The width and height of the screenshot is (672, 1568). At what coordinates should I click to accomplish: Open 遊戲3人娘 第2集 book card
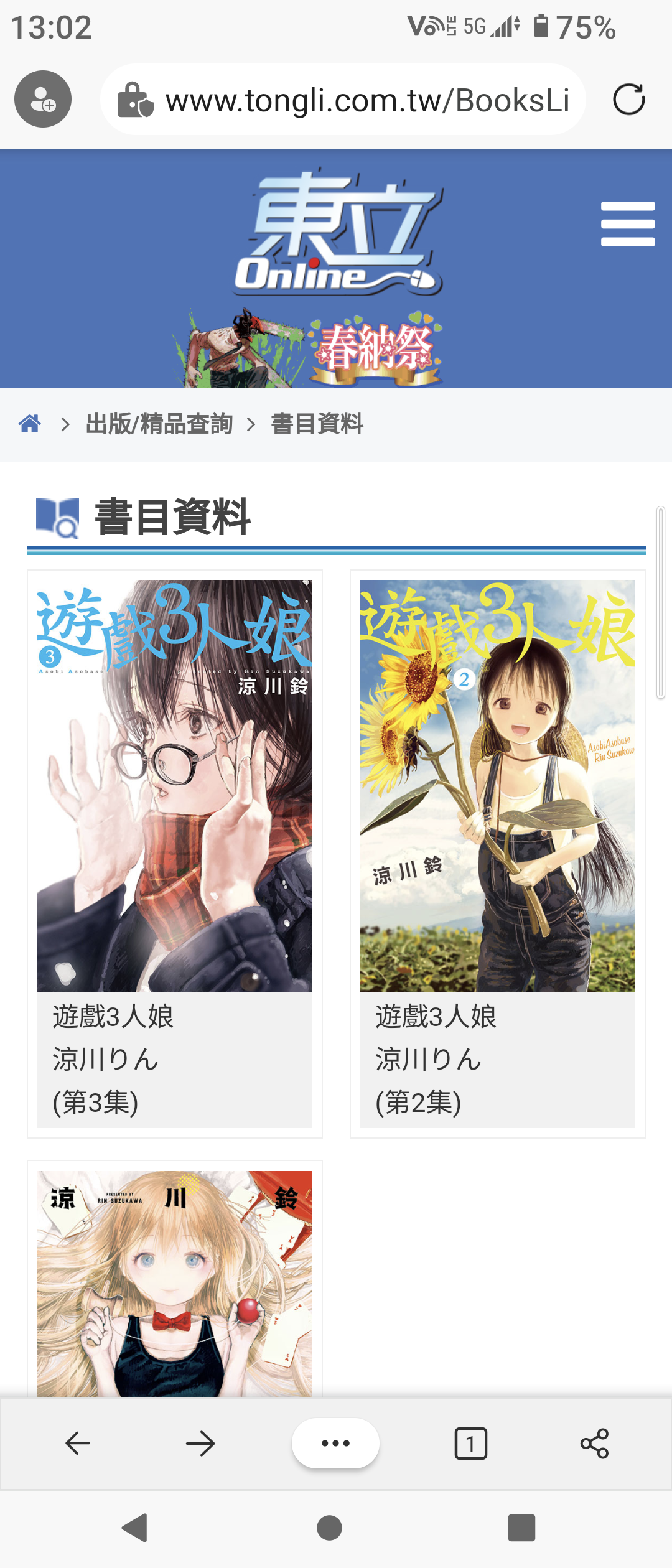pyautogui.click(x=497, y=852)
